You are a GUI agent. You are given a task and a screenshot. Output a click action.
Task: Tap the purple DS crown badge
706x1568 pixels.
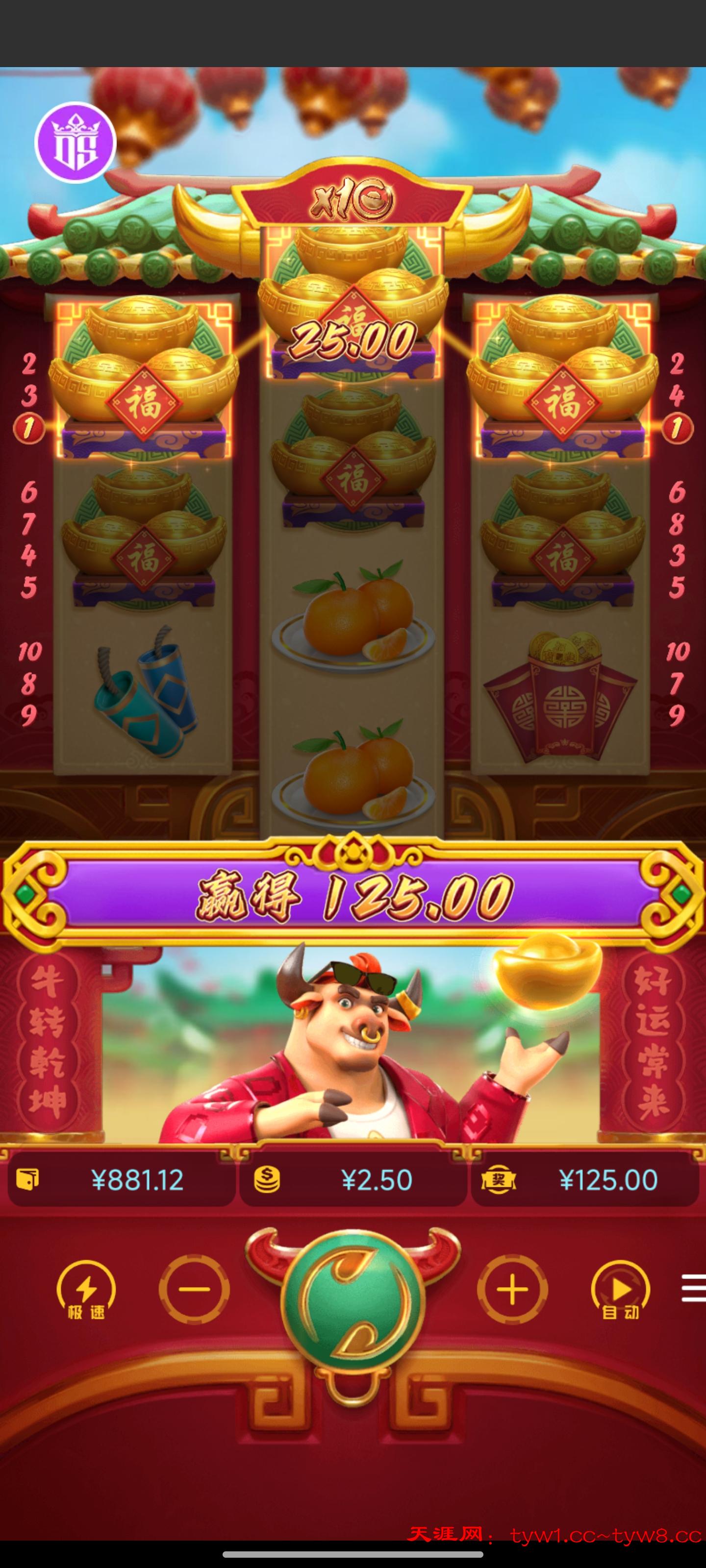point(75,143)
